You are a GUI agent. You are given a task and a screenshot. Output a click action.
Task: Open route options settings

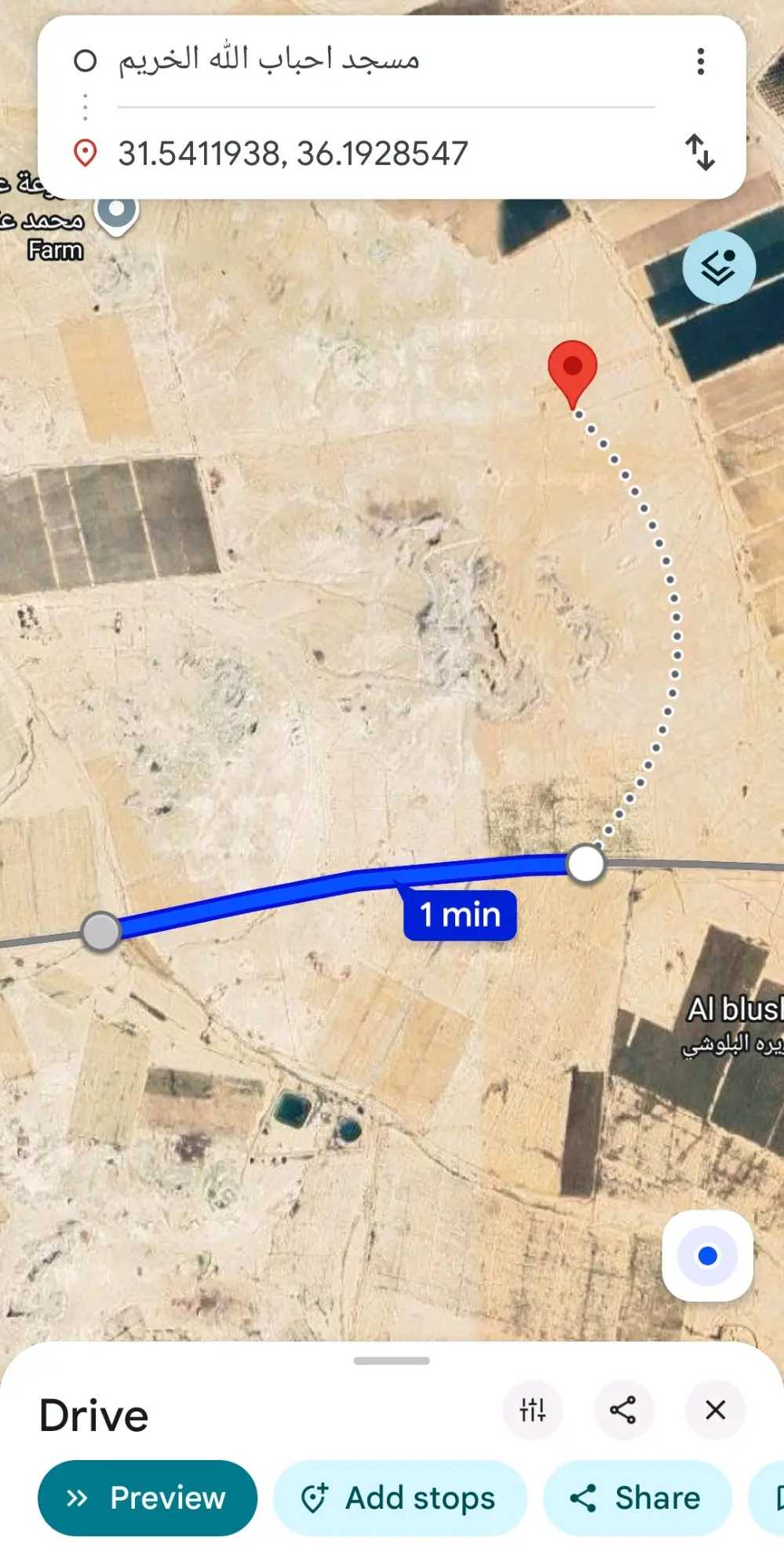(x=532, y=1410)
